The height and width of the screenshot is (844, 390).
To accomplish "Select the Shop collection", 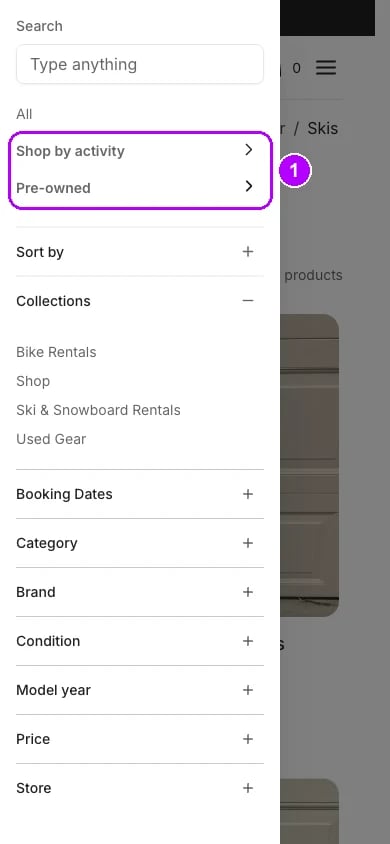I will [x=33, y=381].
